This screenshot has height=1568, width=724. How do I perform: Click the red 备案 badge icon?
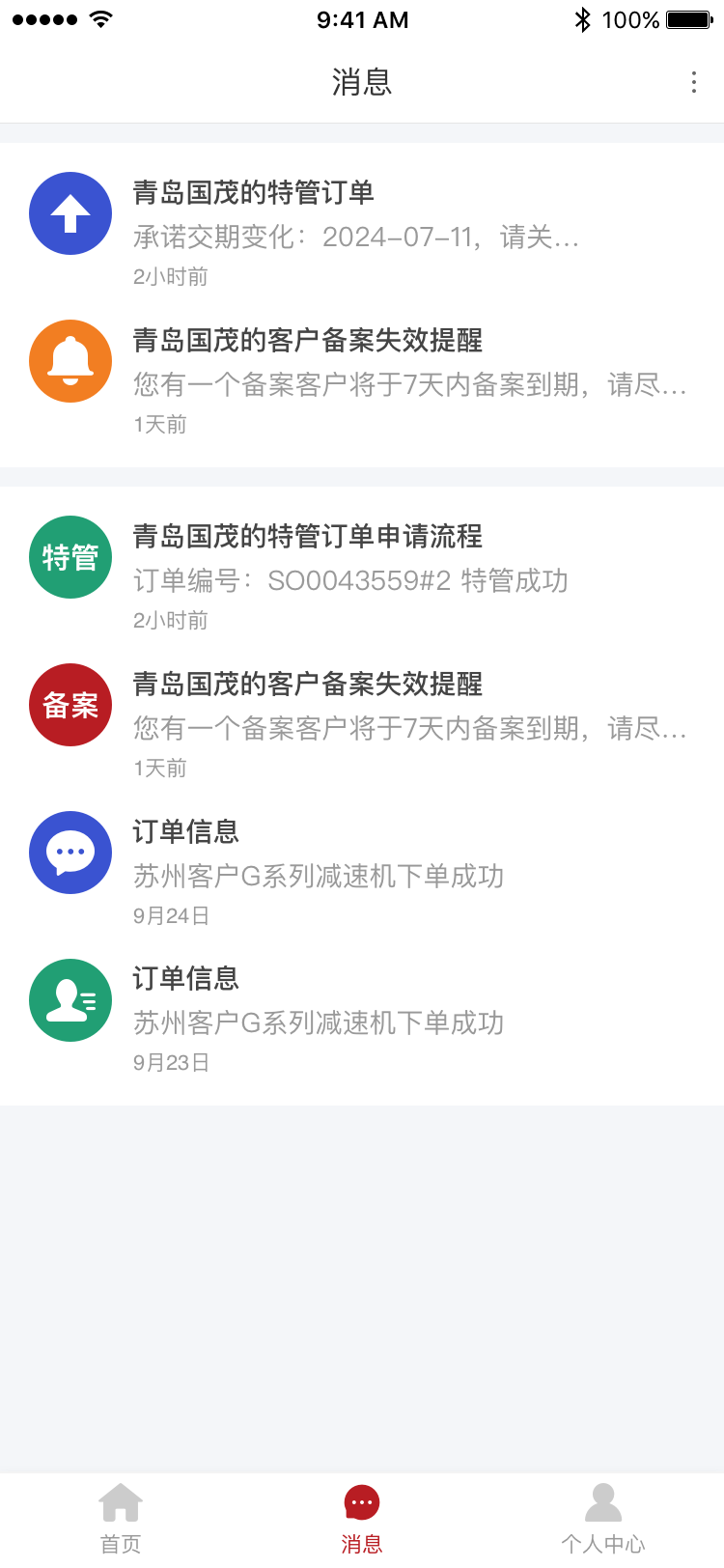point(70,705)
